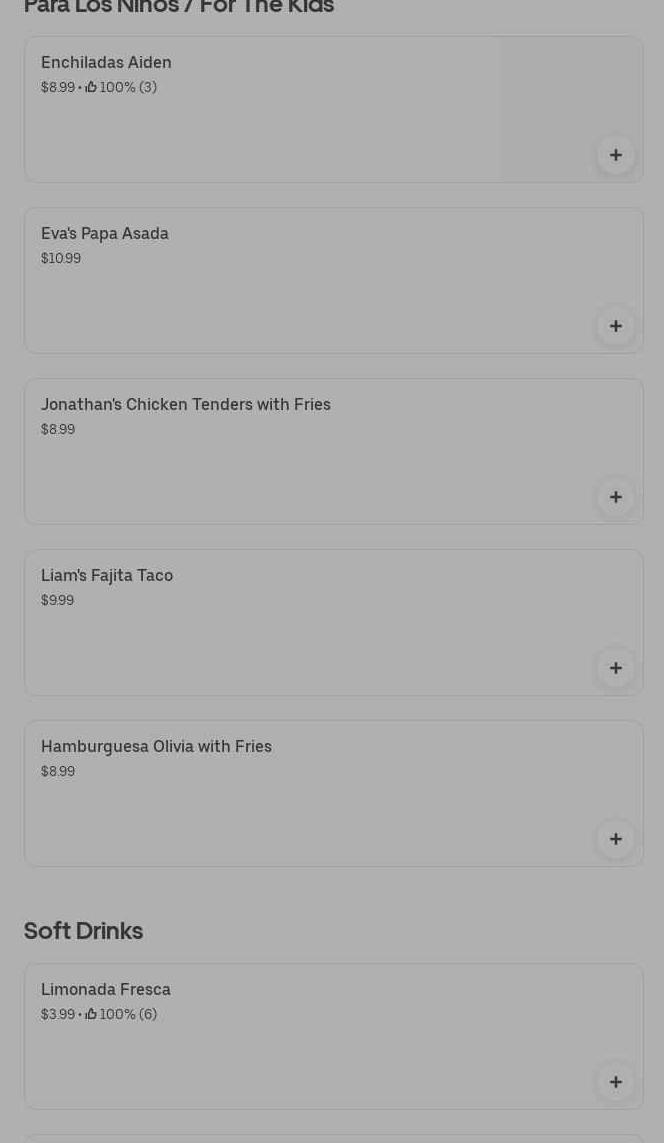
Task: Add Hamburguesa Olivia with Fries
Action: tap(615, 839)
